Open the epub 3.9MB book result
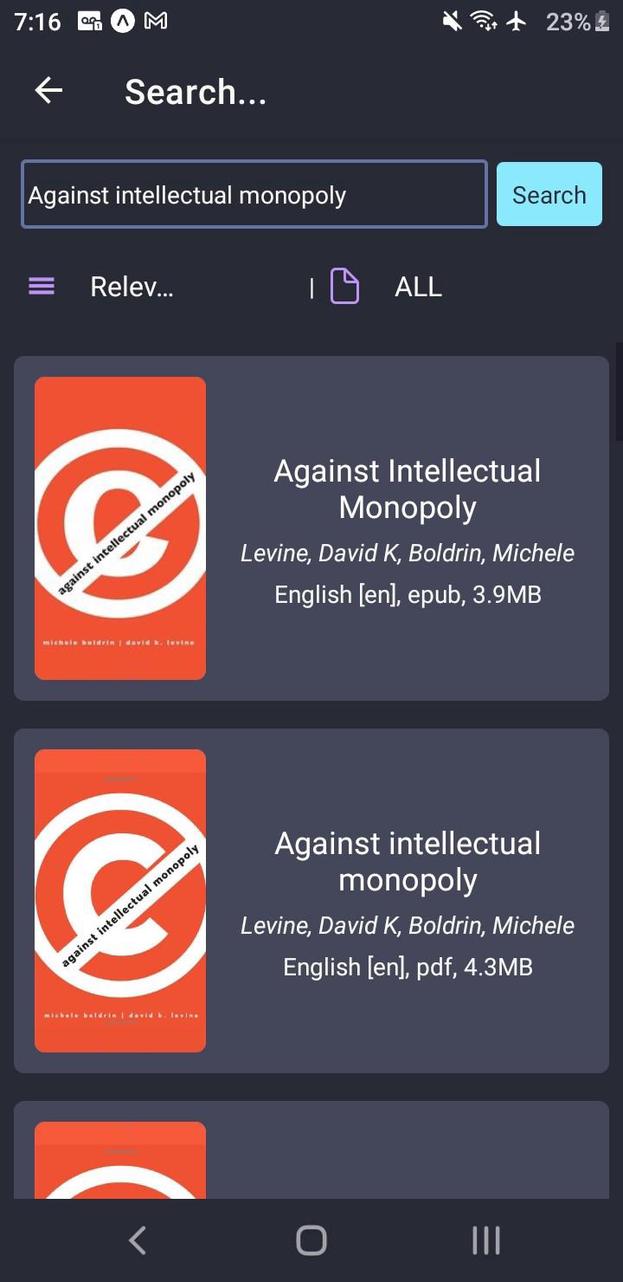The height and width of the screenshot is (1282, 623). click(x=311, y=528)
